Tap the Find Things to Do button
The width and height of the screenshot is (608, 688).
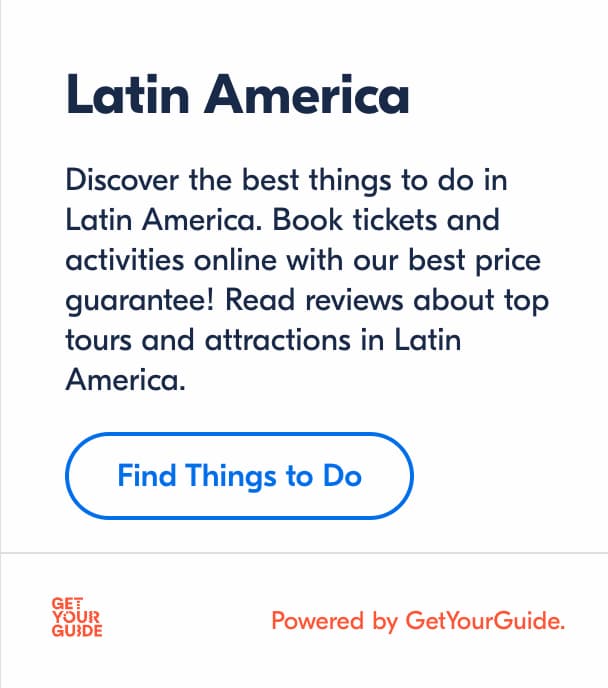pyautogui.click(x=239, y=475)
